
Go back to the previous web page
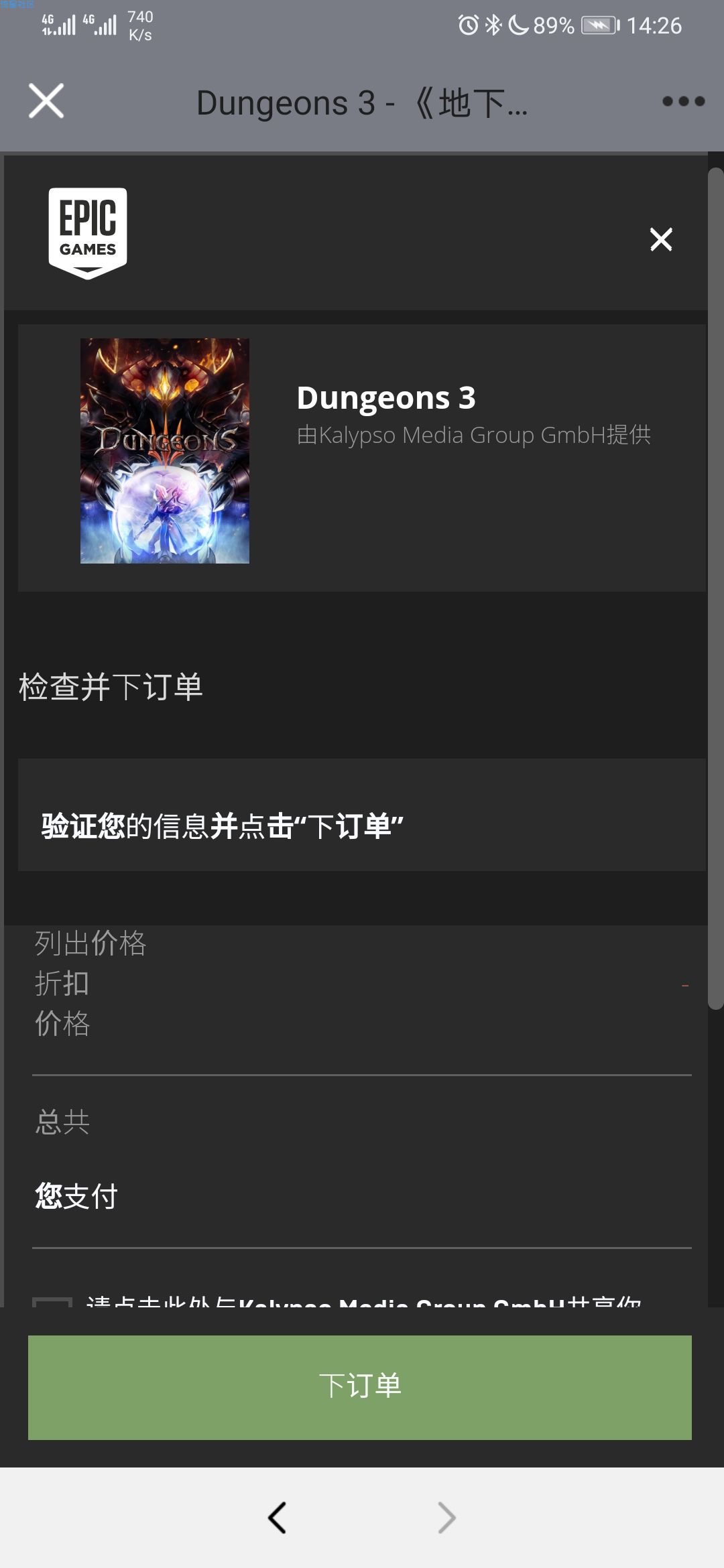coord(277,1517)
